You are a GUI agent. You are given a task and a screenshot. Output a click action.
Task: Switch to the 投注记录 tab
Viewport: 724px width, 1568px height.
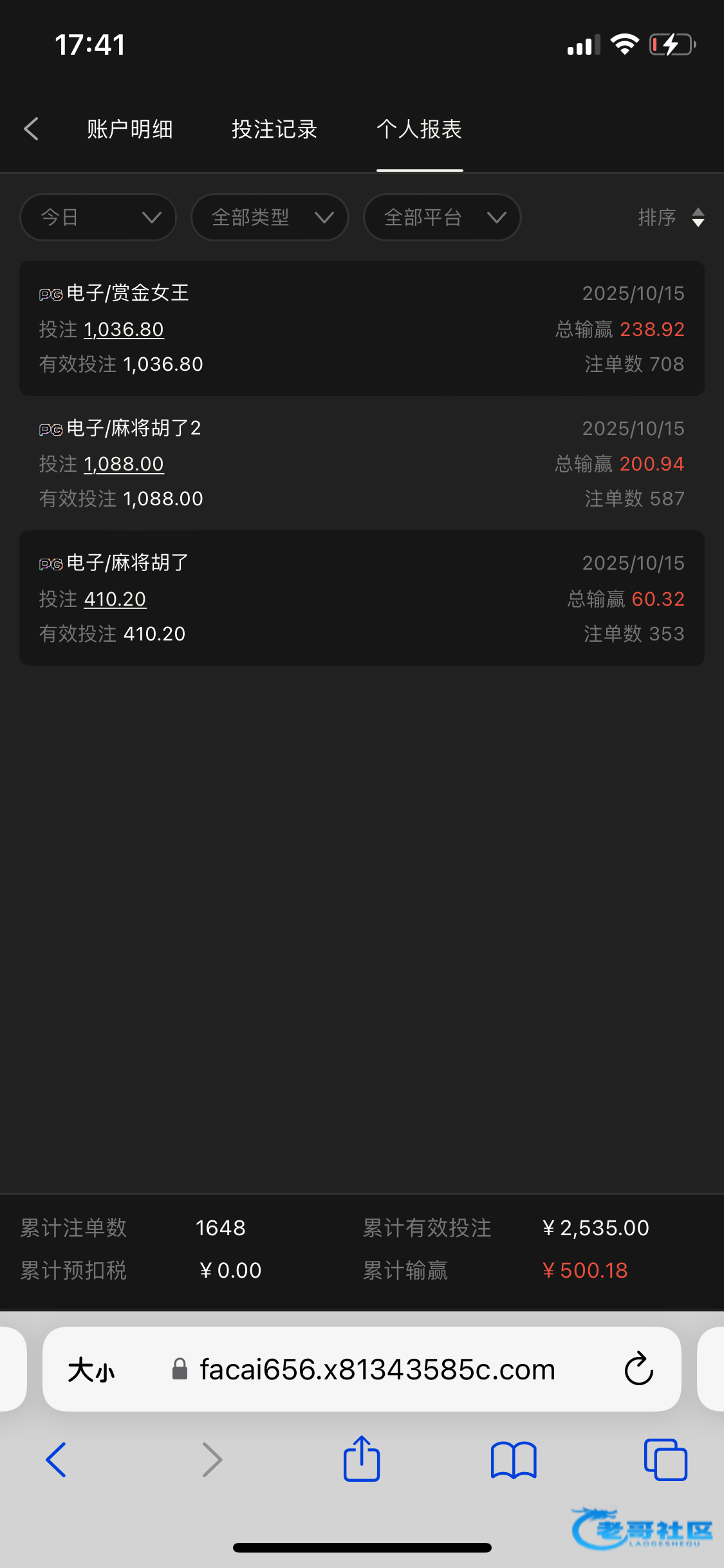tap(274, 129)
